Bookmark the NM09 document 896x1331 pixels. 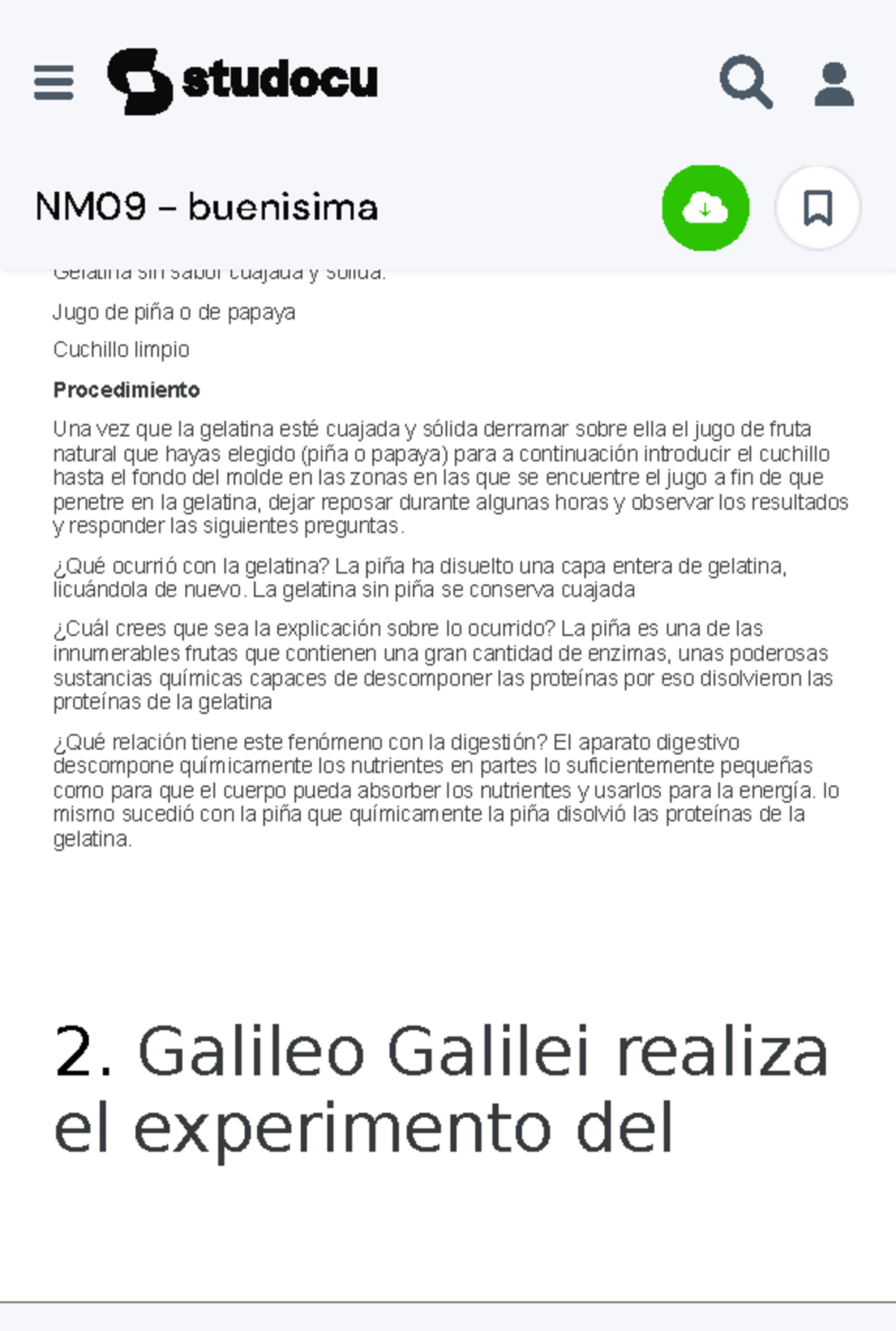pyautogui.click(x=818, y=208)
